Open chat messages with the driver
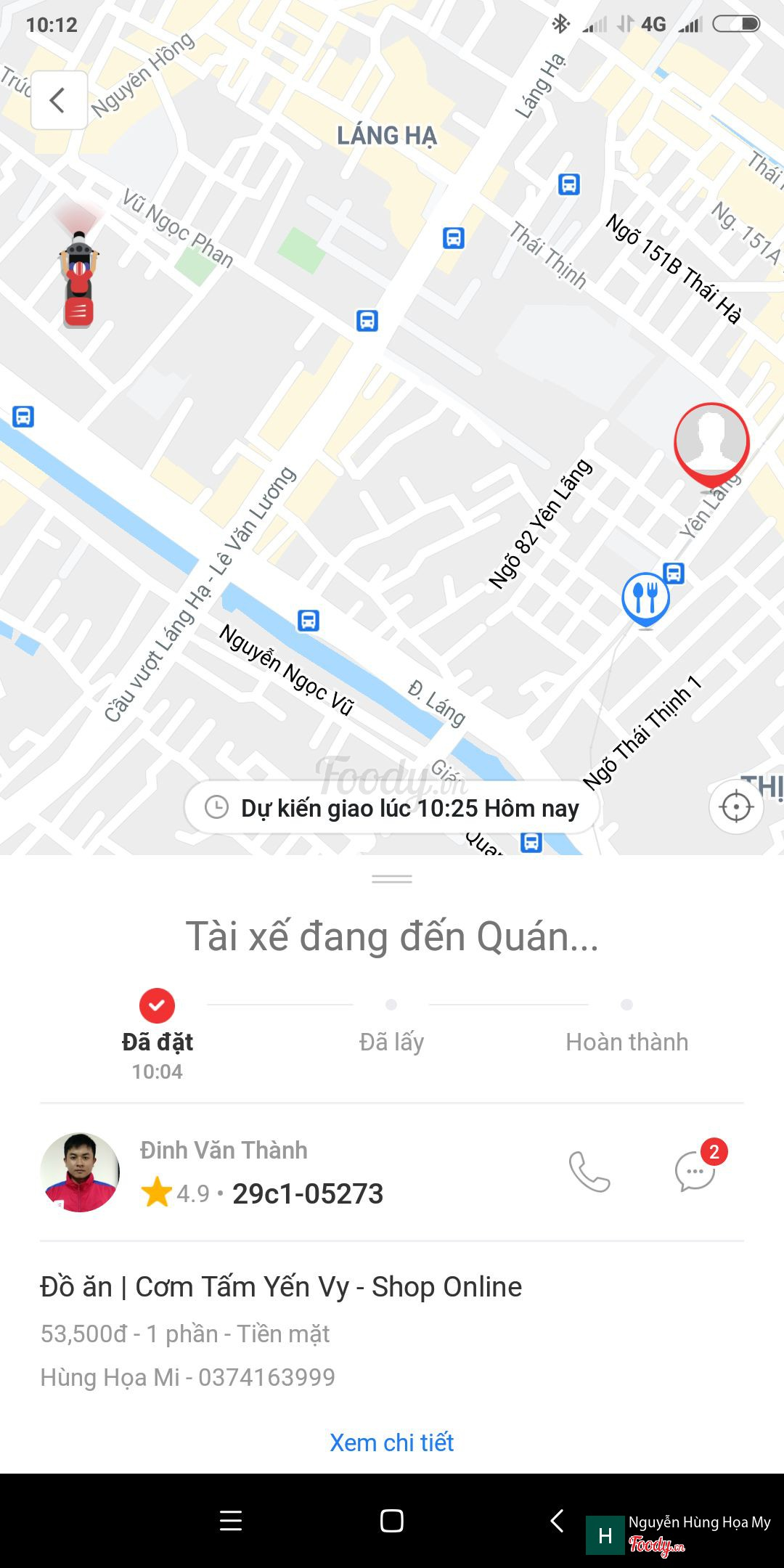784x1568 pixels. click(x=695, y=1171)
